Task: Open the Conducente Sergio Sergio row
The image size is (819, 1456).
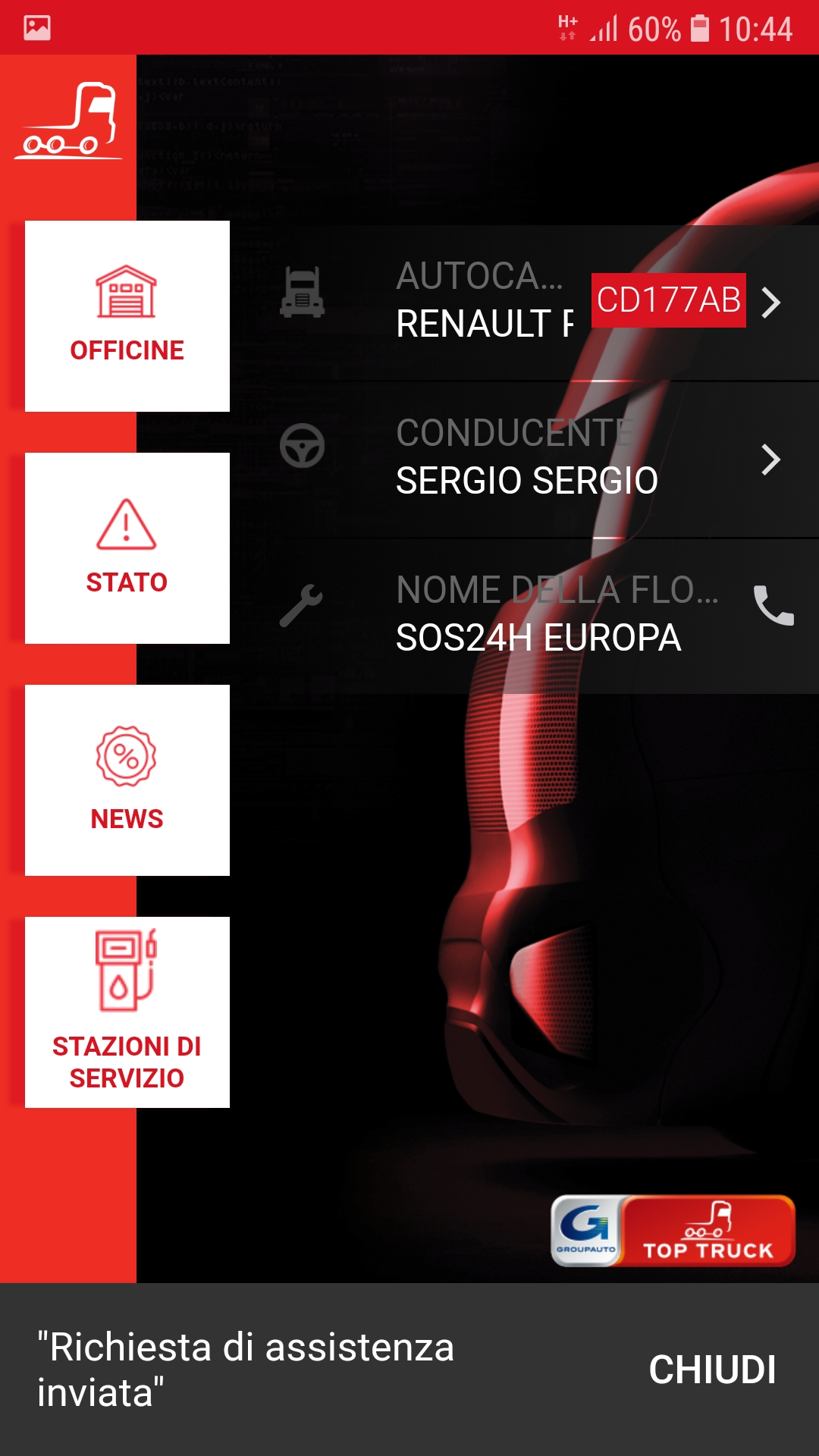Action: click(x=525, y=460)
